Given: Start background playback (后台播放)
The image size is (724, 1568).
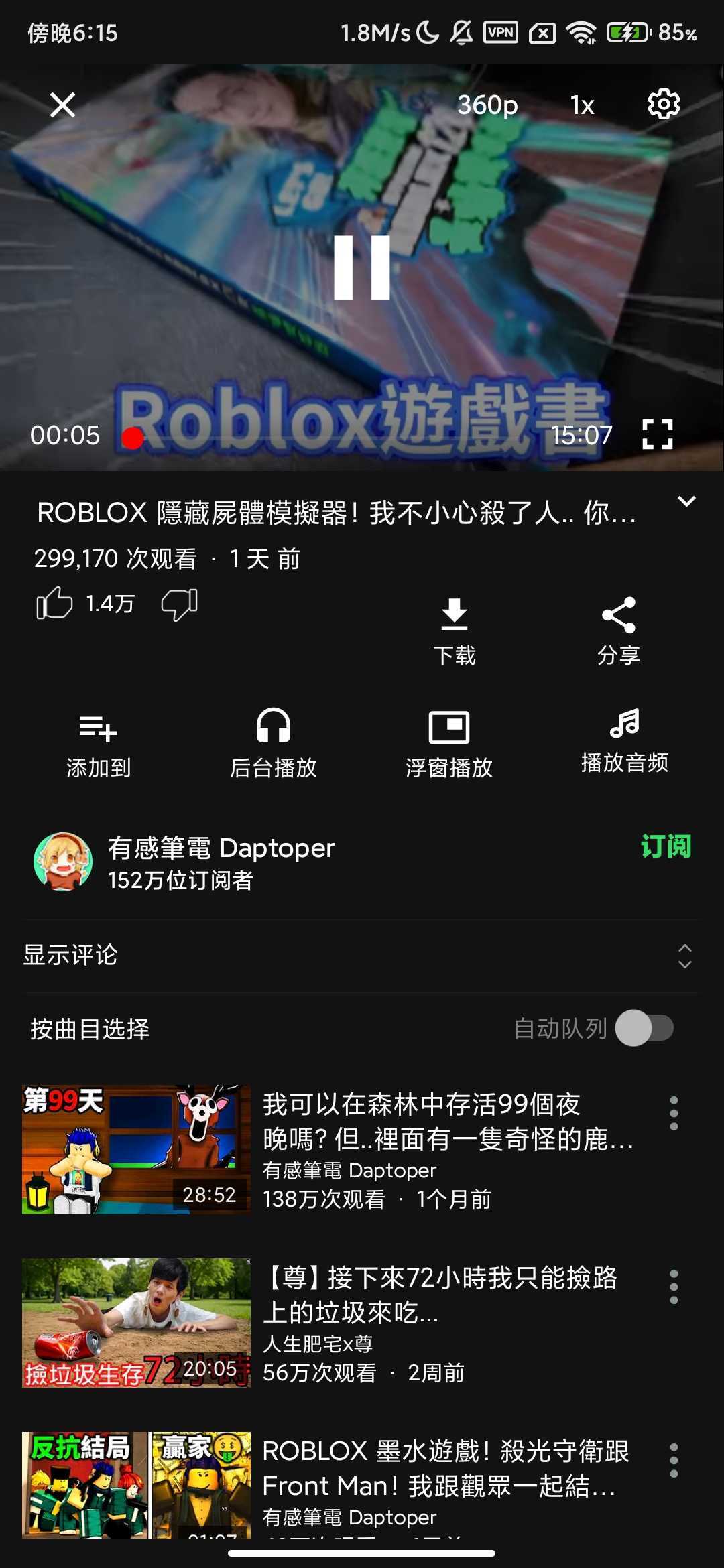Looking at the screenshot, I should pyautogui.click(x=273, y=745).
